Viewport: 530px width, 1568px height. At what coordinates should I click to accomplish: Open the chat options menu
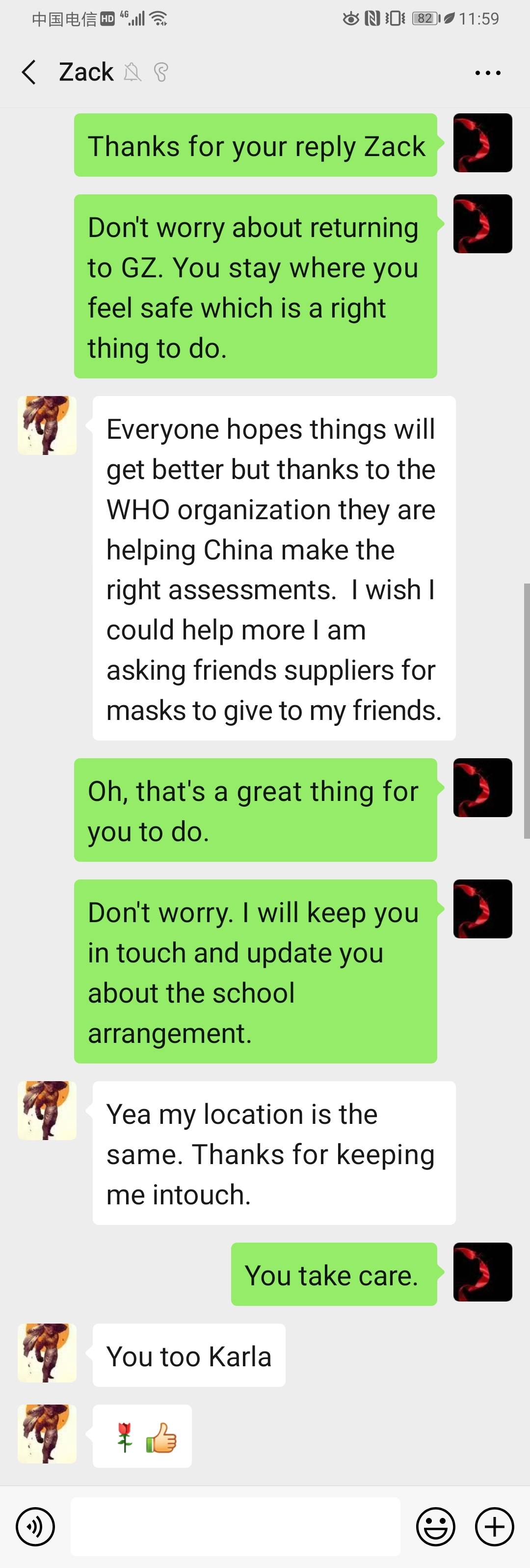[487, 73]
